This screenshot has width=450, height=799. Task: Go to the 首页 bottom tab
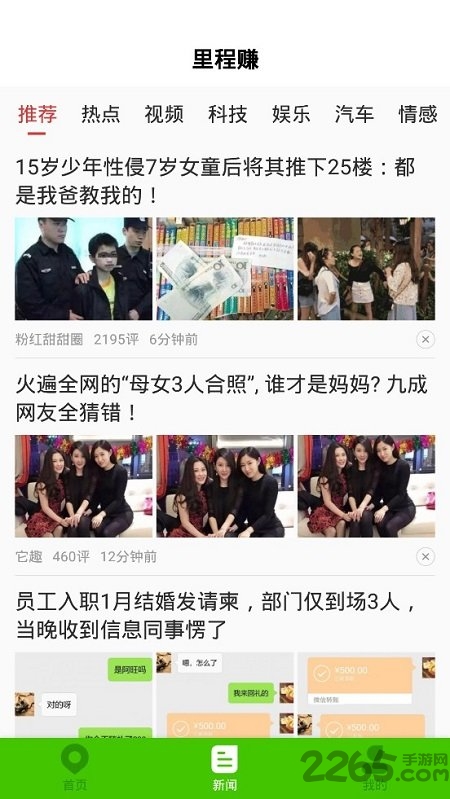(x=75, y=769)
